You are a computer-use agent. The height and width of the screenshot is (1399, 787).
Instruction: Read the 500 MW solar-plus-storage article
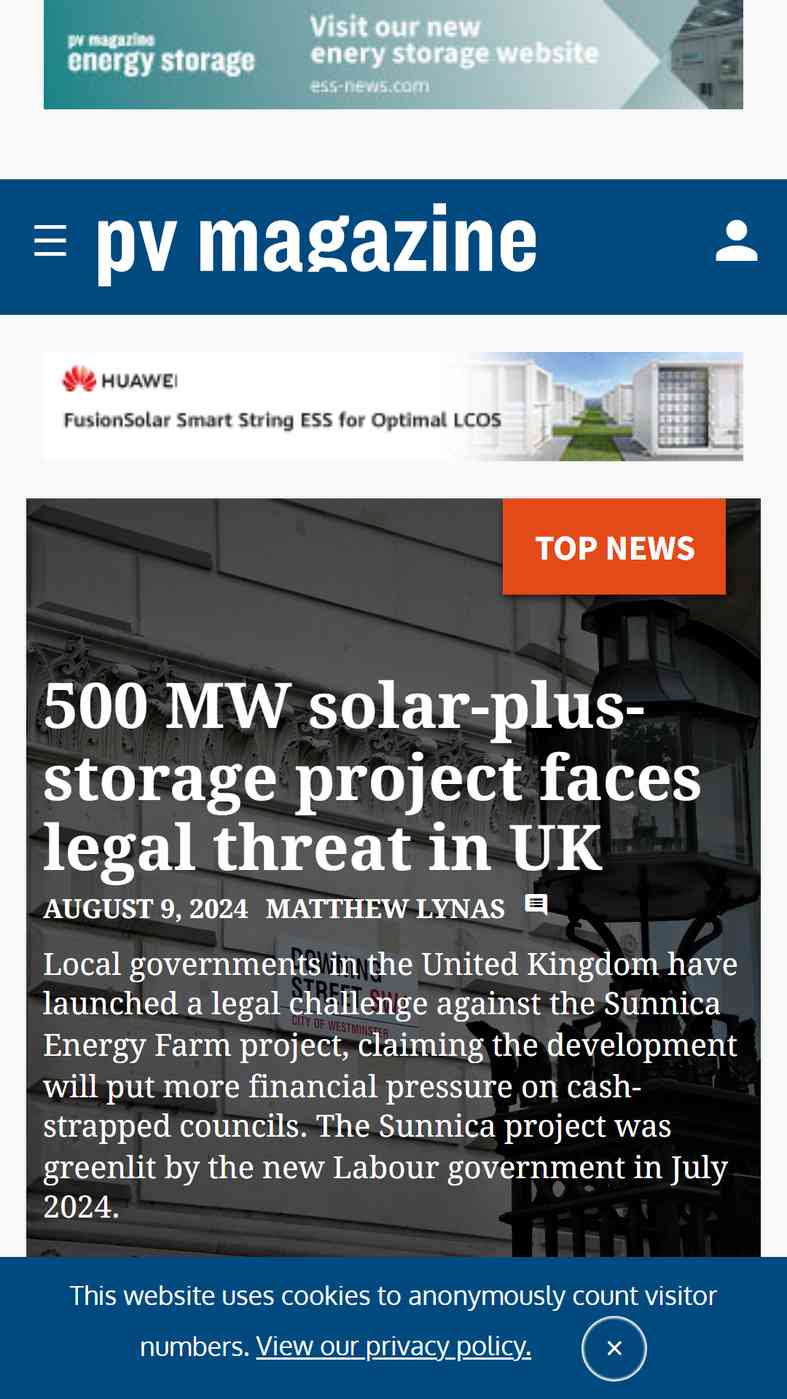click(373, 776)
